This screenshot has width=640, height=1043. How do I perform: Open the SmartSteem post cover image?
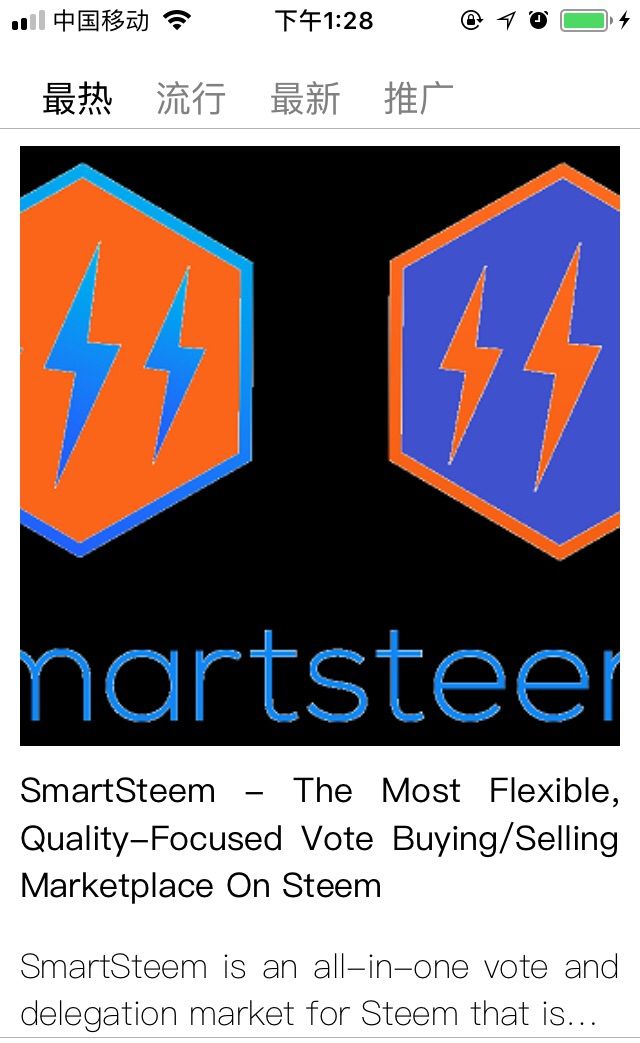320,446
